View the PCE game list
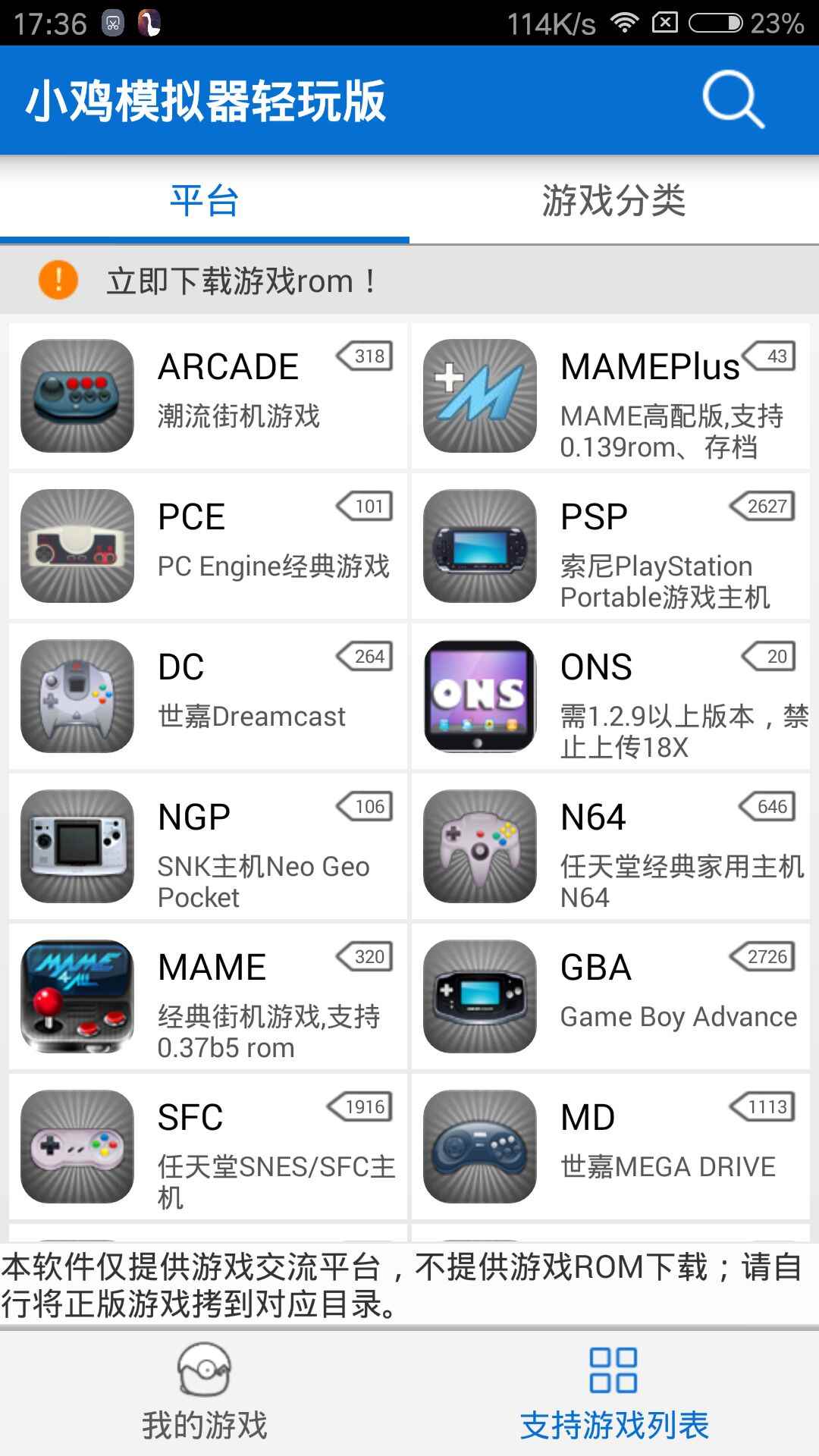 click(208, 546)
